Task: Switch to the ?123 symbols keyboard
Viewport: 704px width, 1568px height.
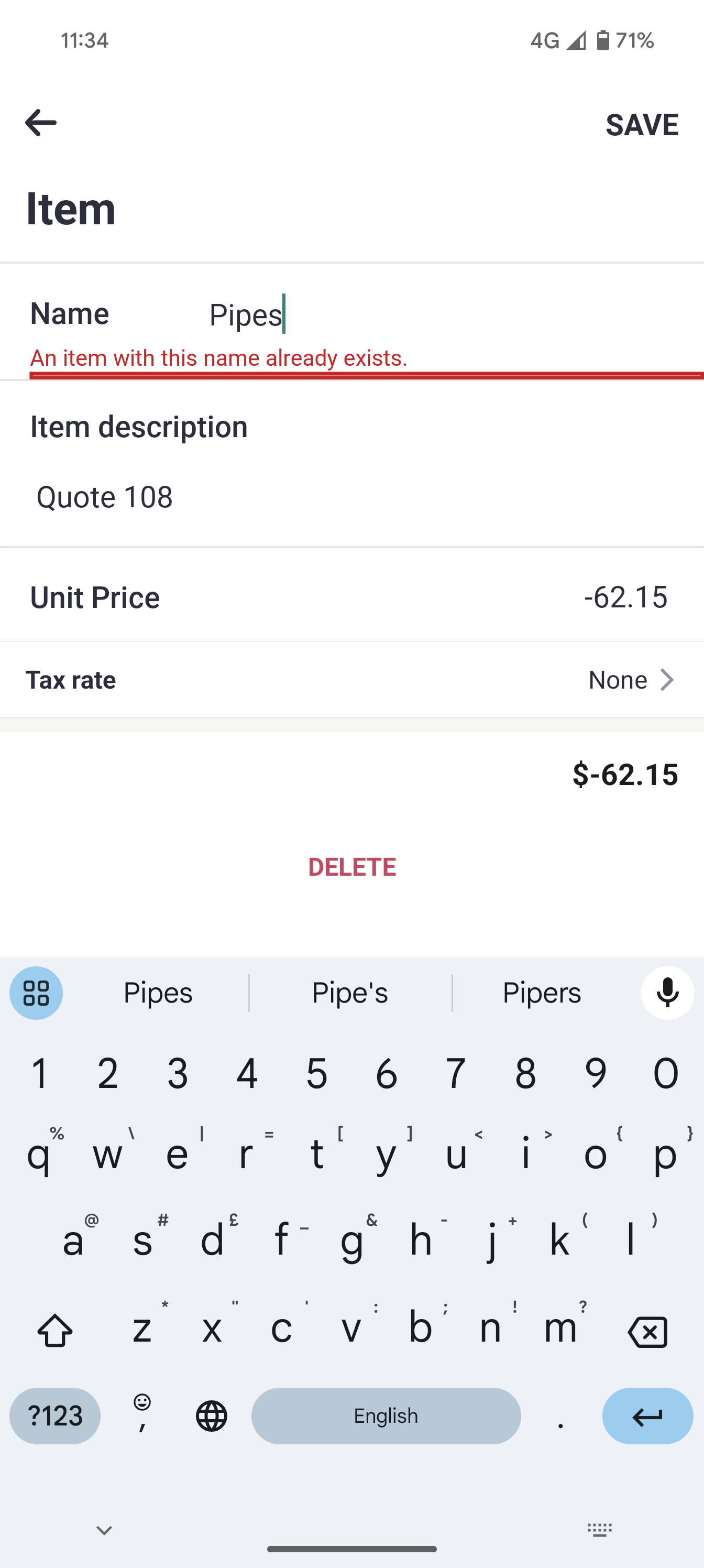Action: point(55,1416)
